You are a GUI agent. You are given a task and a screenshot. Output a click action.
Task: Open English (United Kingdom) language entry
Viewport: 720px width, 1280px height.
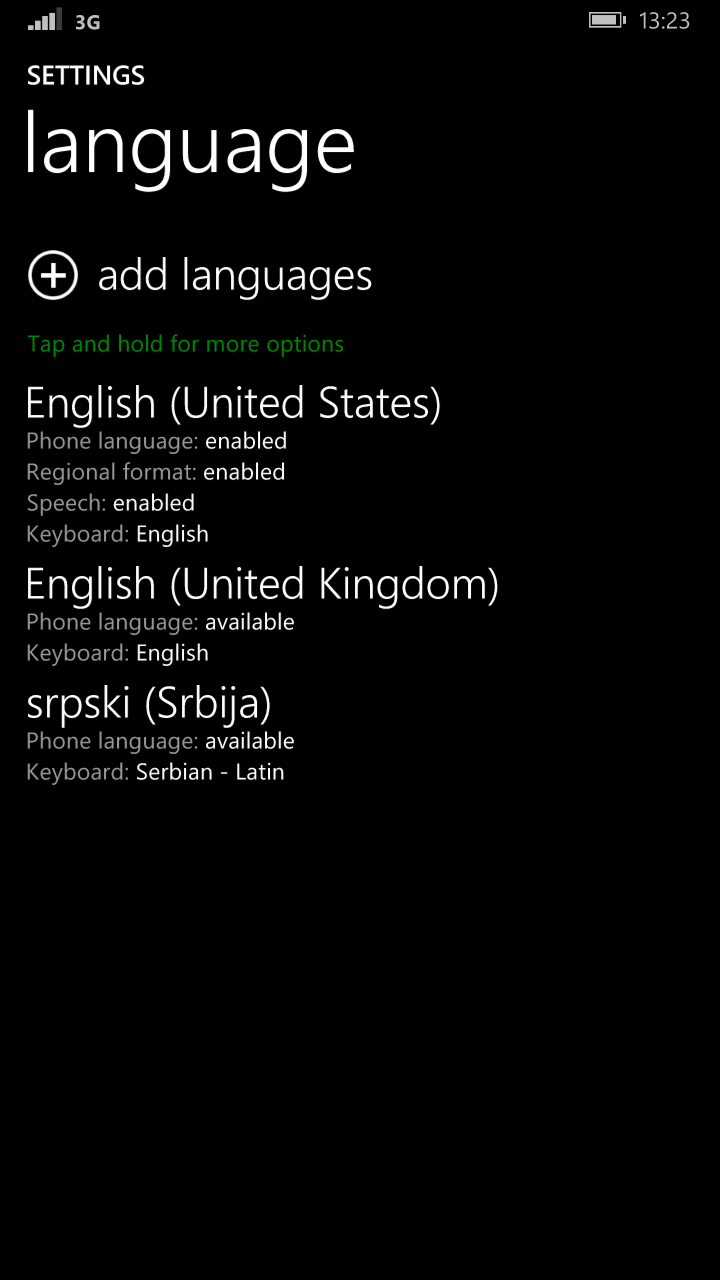pyautogui.click(x=262, y=585)
